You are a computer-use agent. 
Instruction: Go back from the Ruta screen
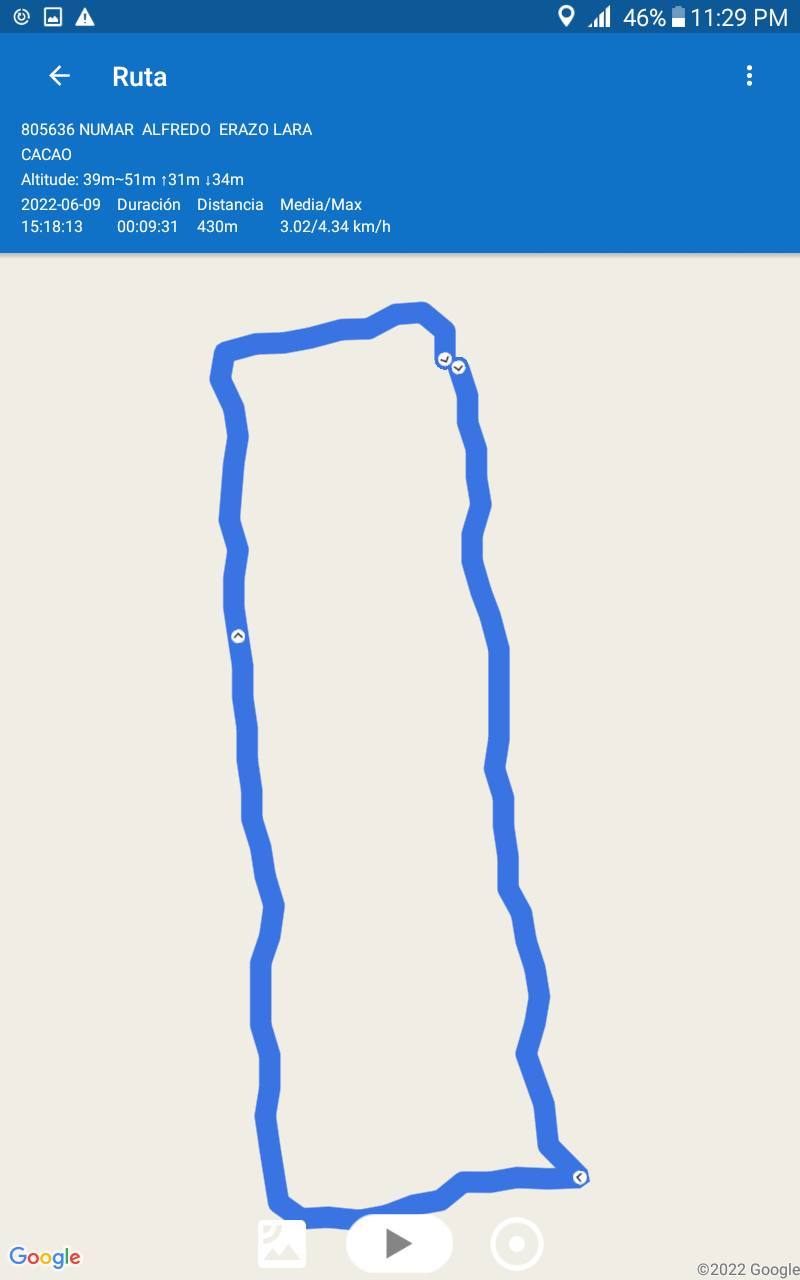point(59,76)
